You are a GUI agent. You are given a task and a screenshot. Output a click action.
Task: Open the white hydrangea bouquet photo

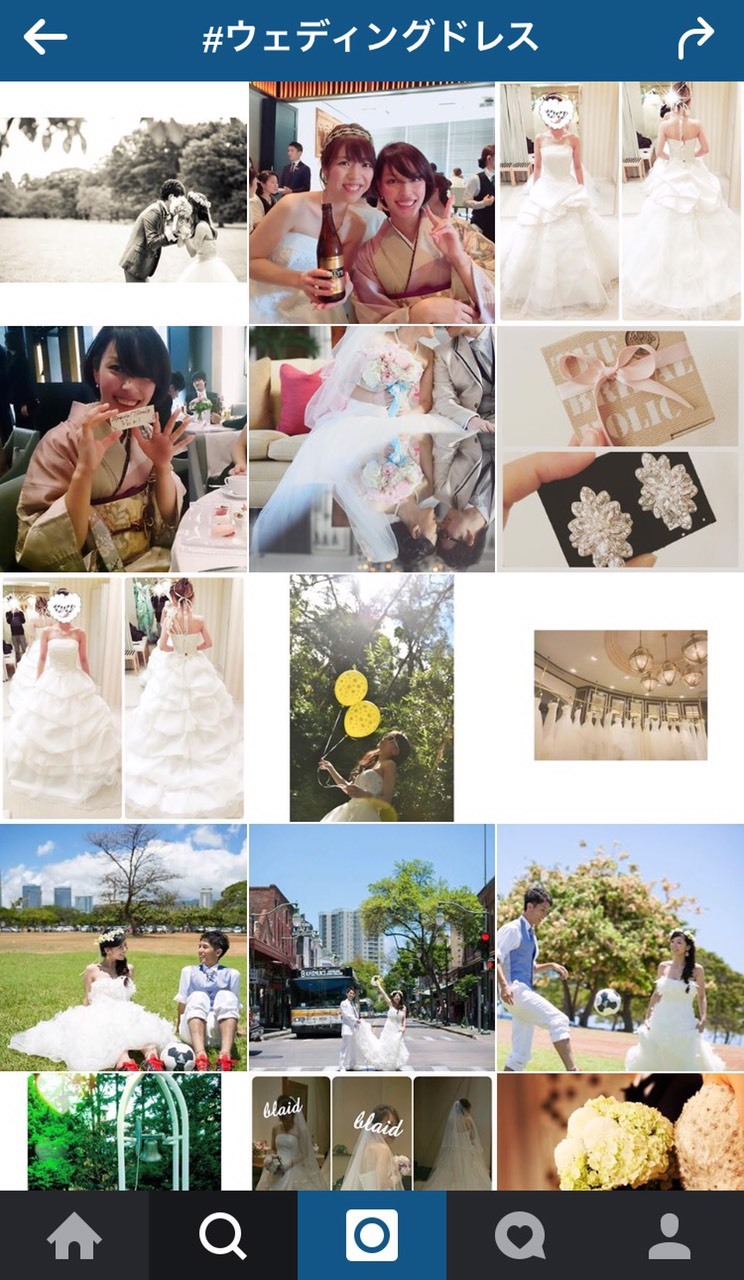[620, 1130]
